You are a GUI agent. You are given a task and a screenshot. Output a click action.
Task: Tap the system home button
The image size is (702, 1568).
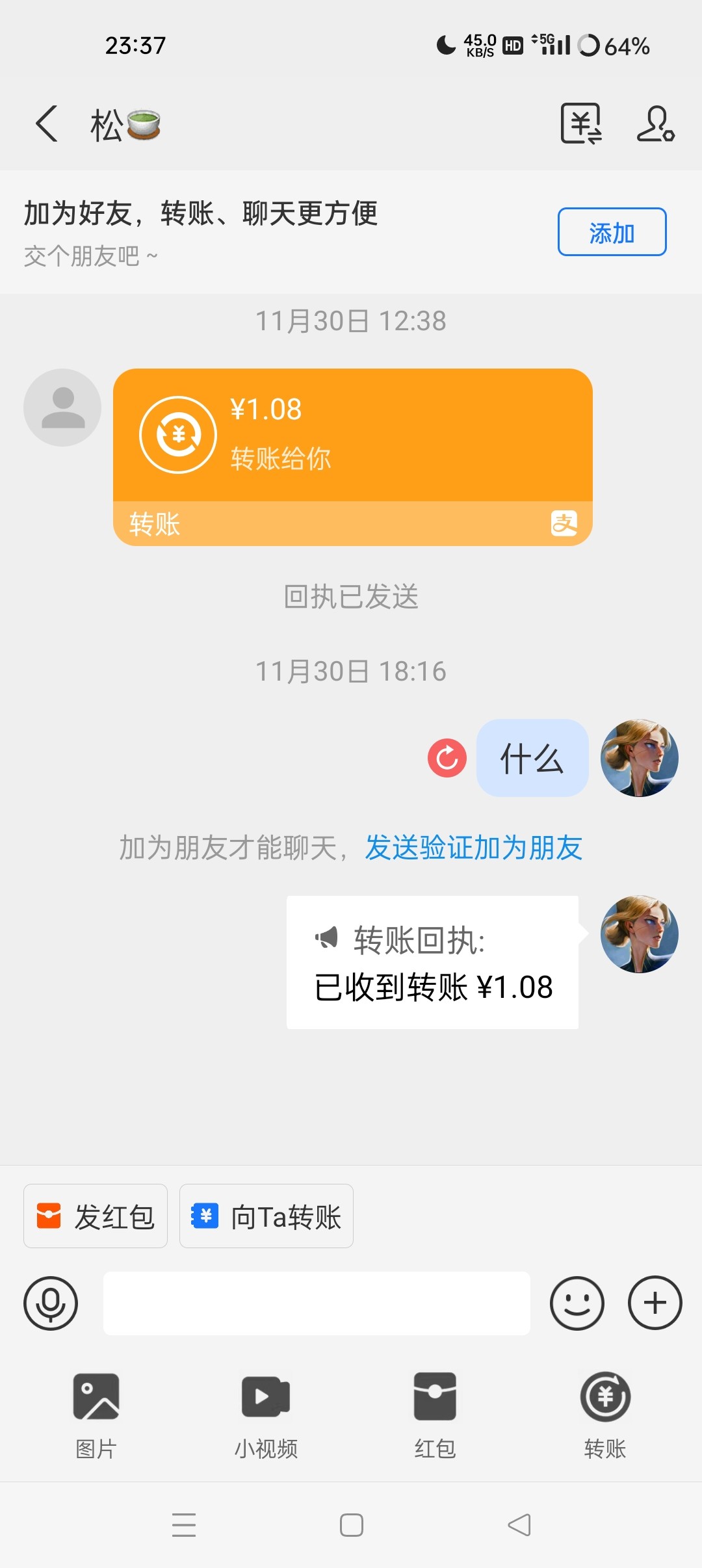(352, 1525)
